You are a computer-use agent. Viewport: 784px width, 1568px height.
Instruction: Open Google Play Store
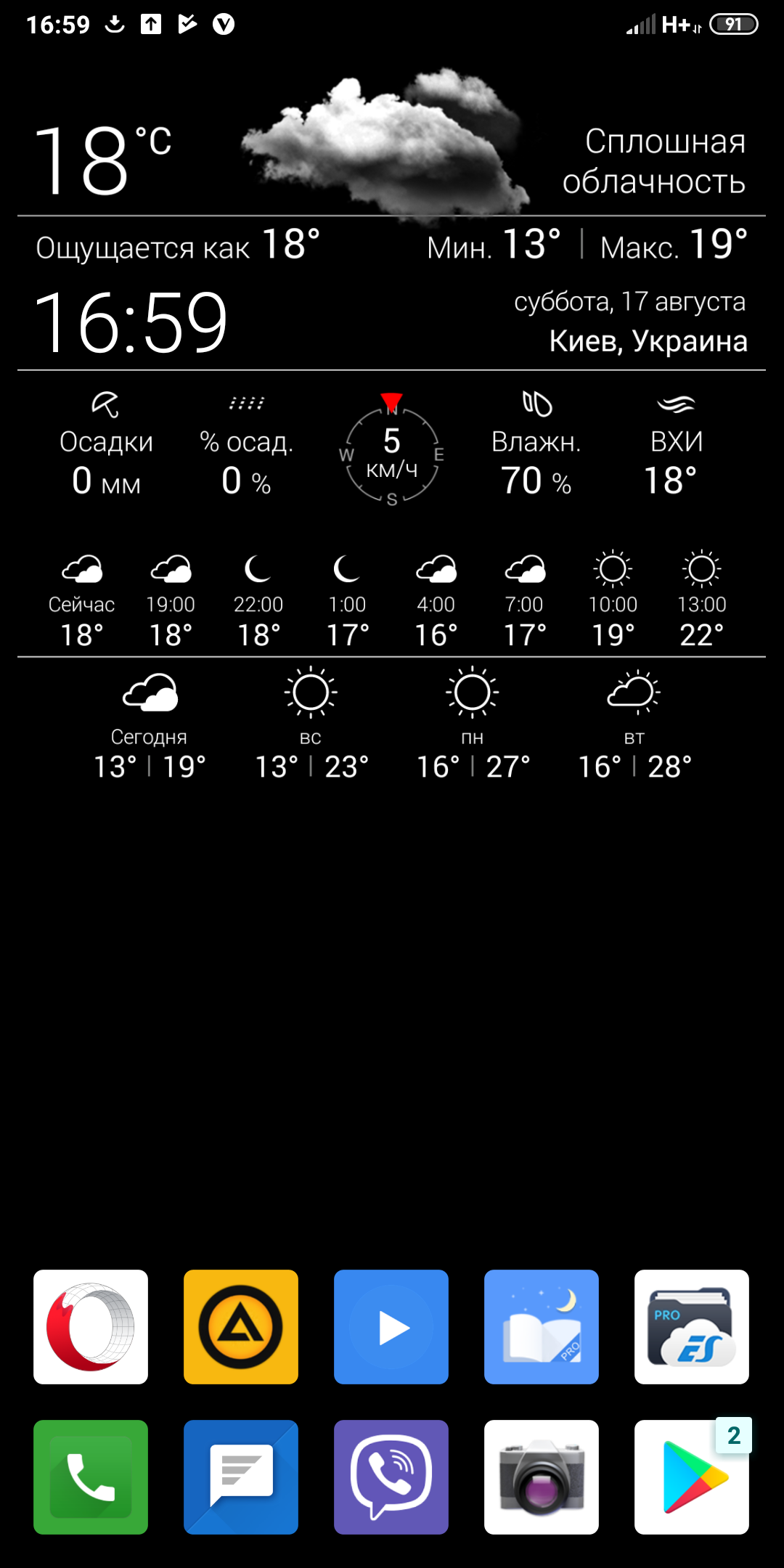pyautogui.click(x=692, y=1477)
